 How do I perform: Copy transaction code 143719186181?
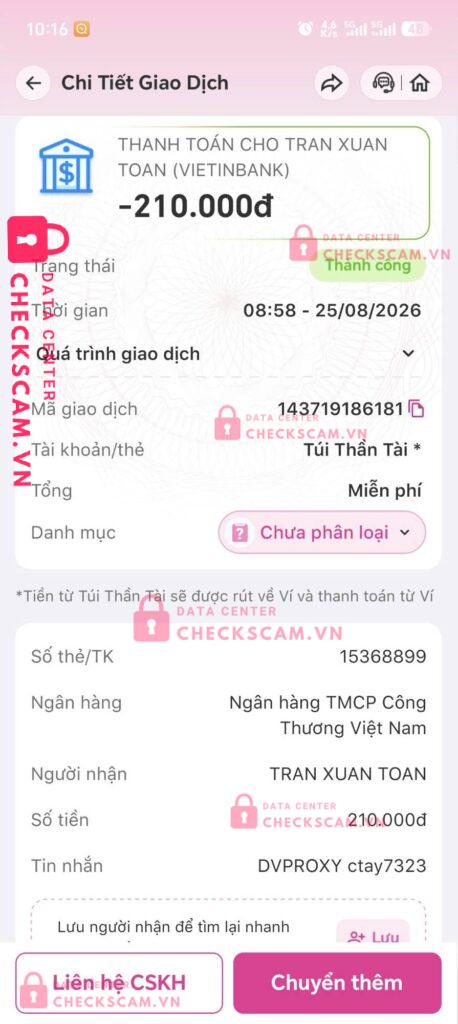[416, 409]
